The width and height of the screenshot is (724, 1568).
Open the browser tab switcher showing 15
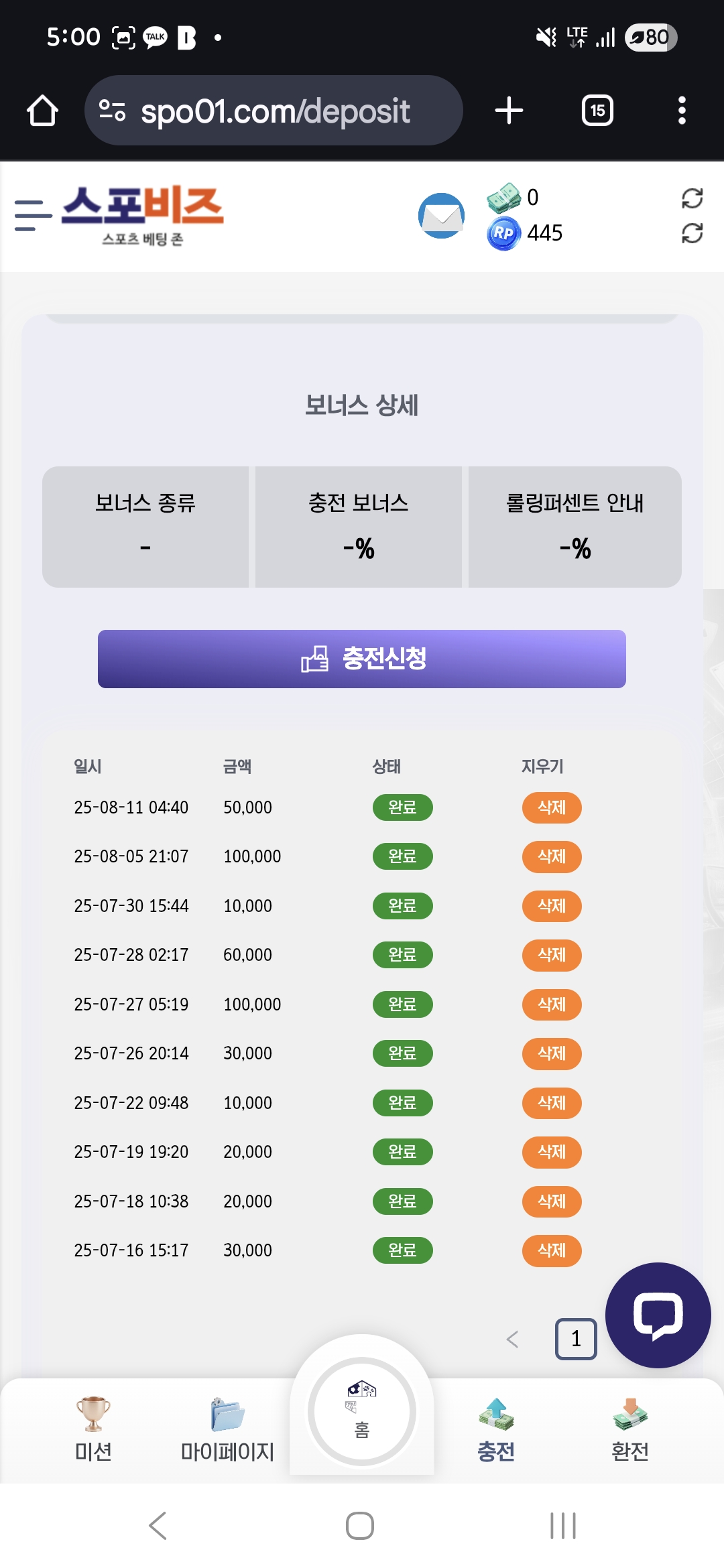597,111
